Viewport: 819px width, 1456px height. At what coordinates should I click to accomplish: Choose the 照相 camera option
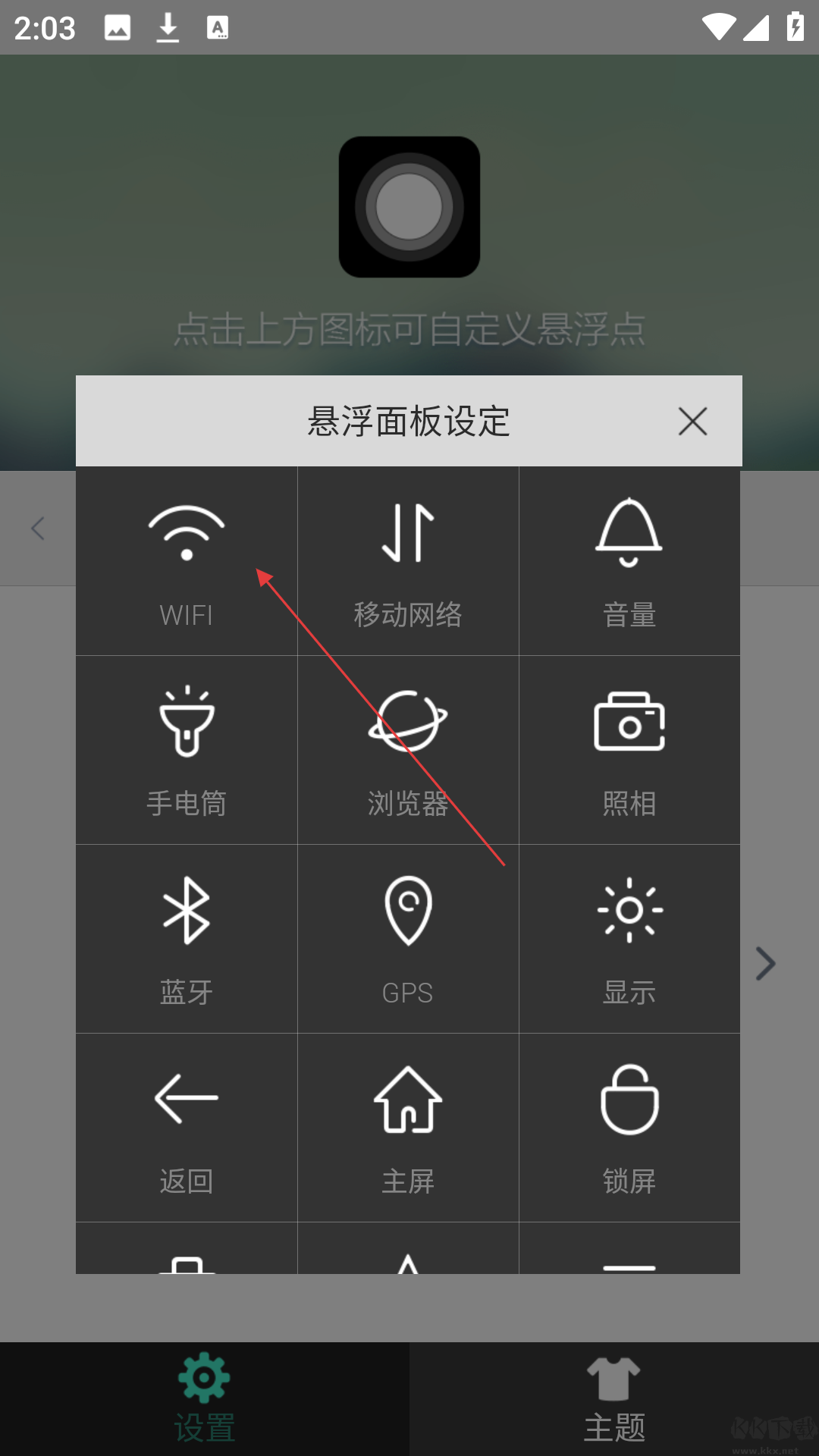pyautogui.click(x=629, y=750)
